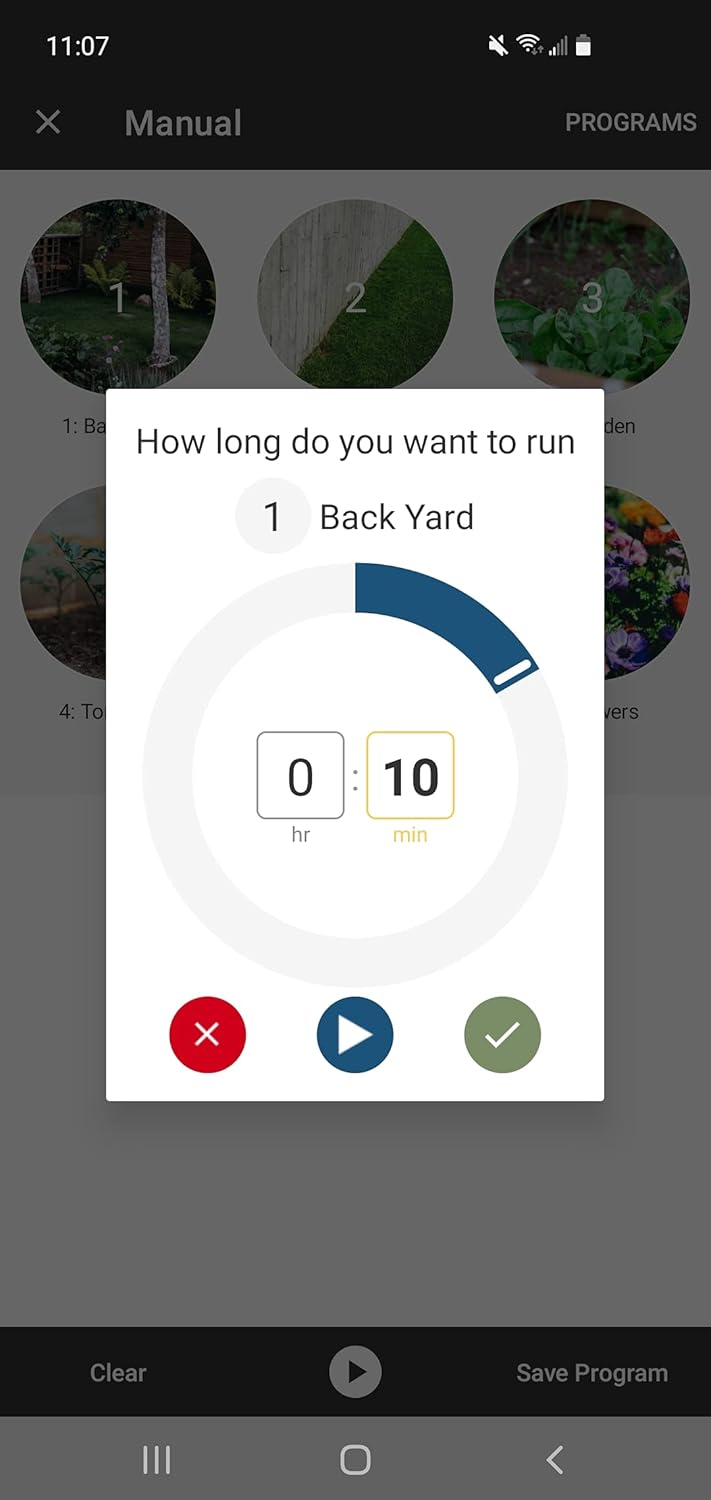Clear the manual selections
Image resolution: width=711 pixels, height=1500 pixels.
(x=118, y=1372)
